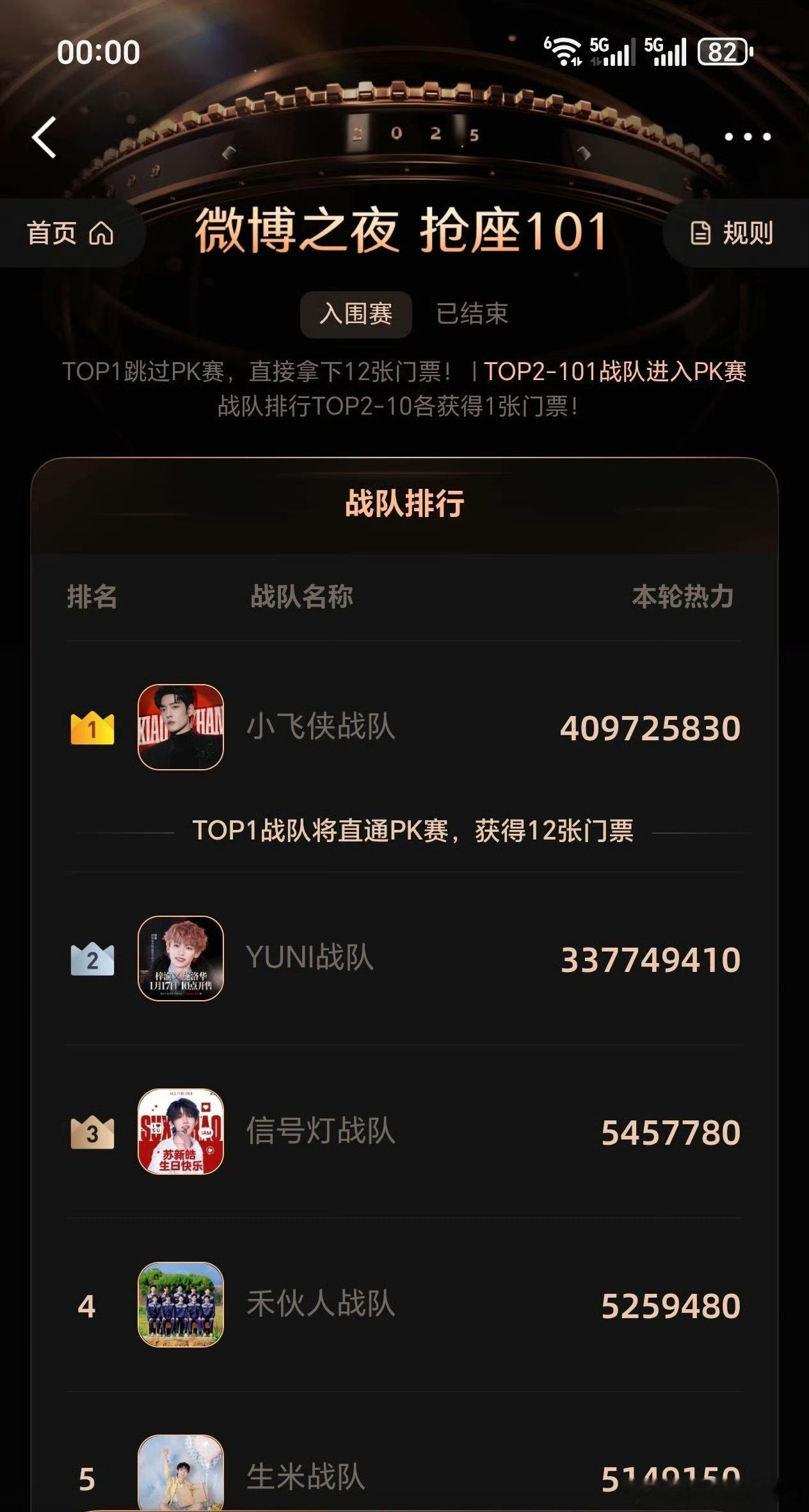Tap the Wi-Fi status icon in status bar
The width and height of the screenshot is (809, 1512).
pyautogui.click(x=566, y=50)
